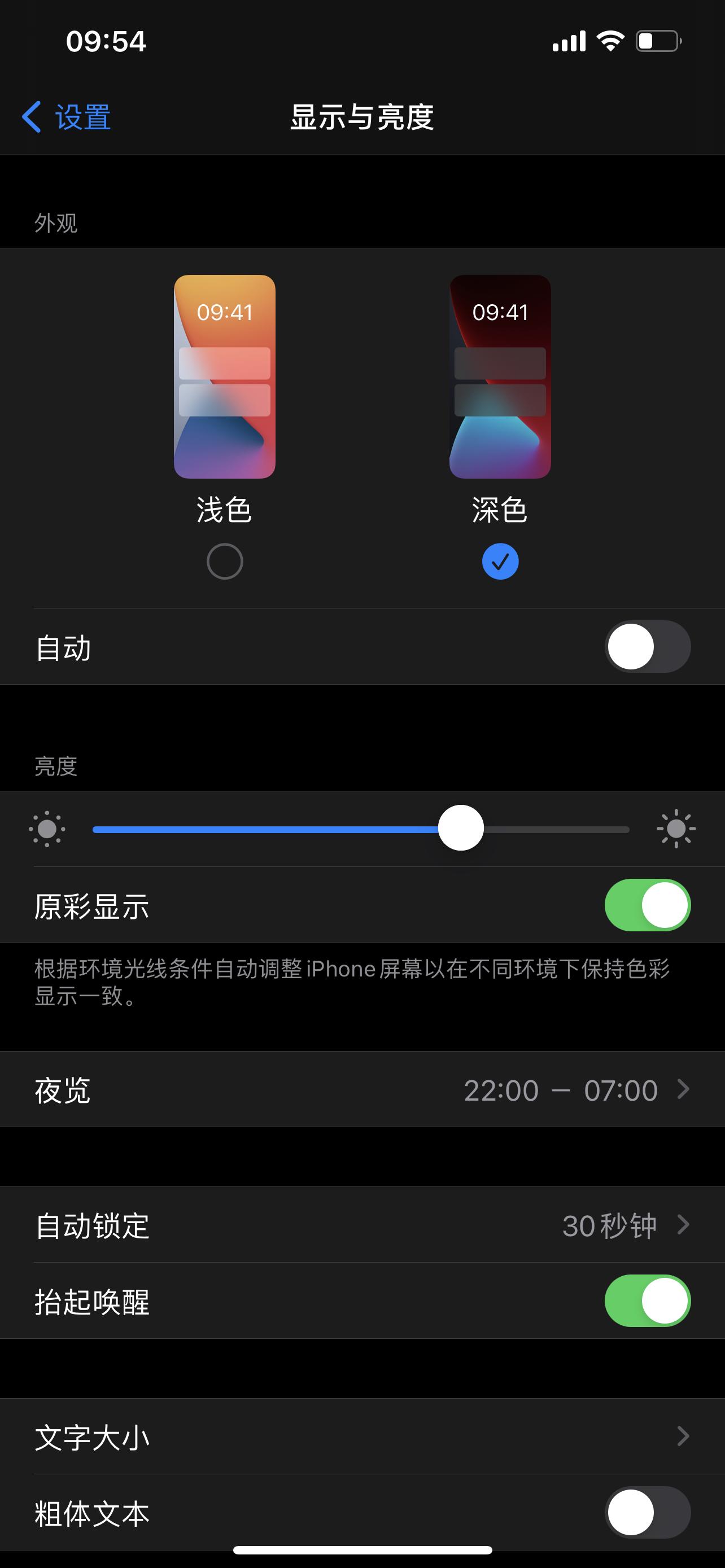Expand the 文字大小 chevron
The image size is (725, 1568).
(684, 1437)
